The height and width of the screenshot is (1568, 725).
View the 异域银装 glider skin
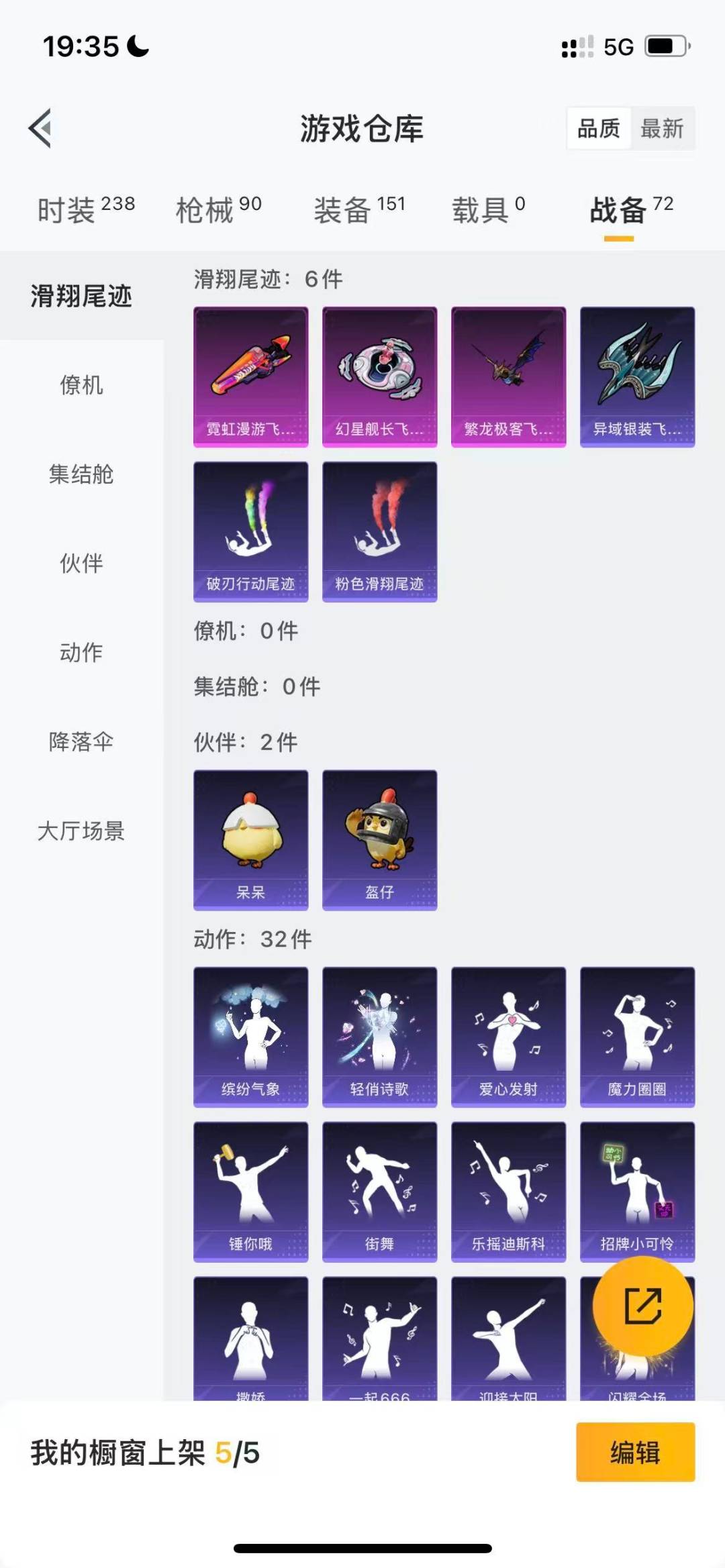pyautogui.click(x=637, y=376)
